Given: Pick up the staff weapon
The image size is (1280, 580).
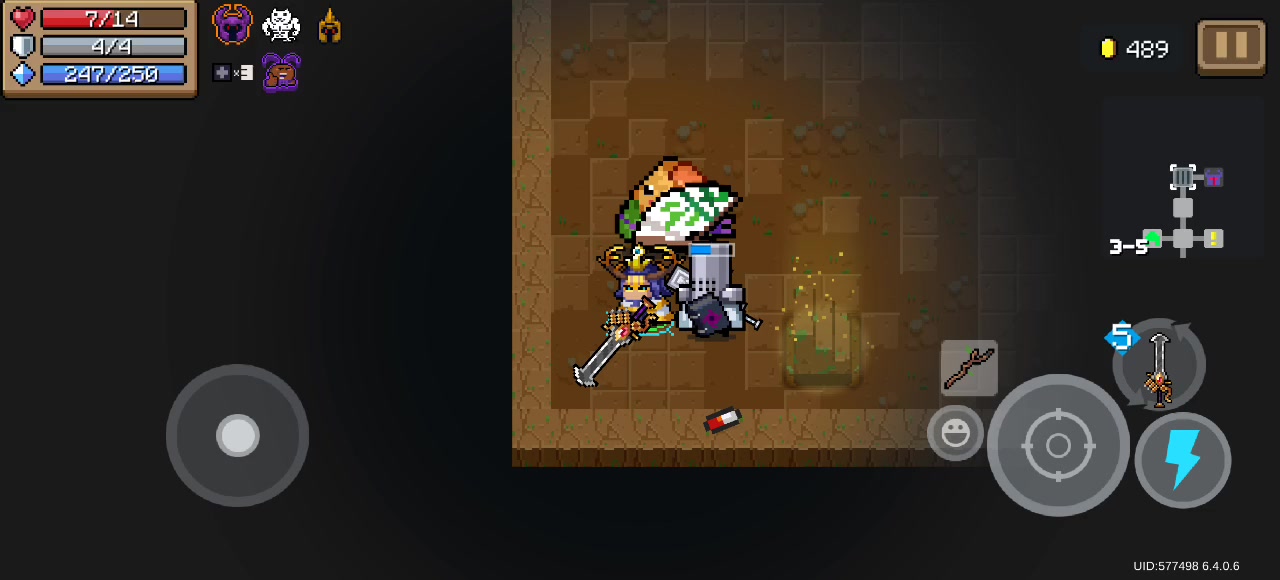Looking at the screenshot, I should click(x=969, y=368).
